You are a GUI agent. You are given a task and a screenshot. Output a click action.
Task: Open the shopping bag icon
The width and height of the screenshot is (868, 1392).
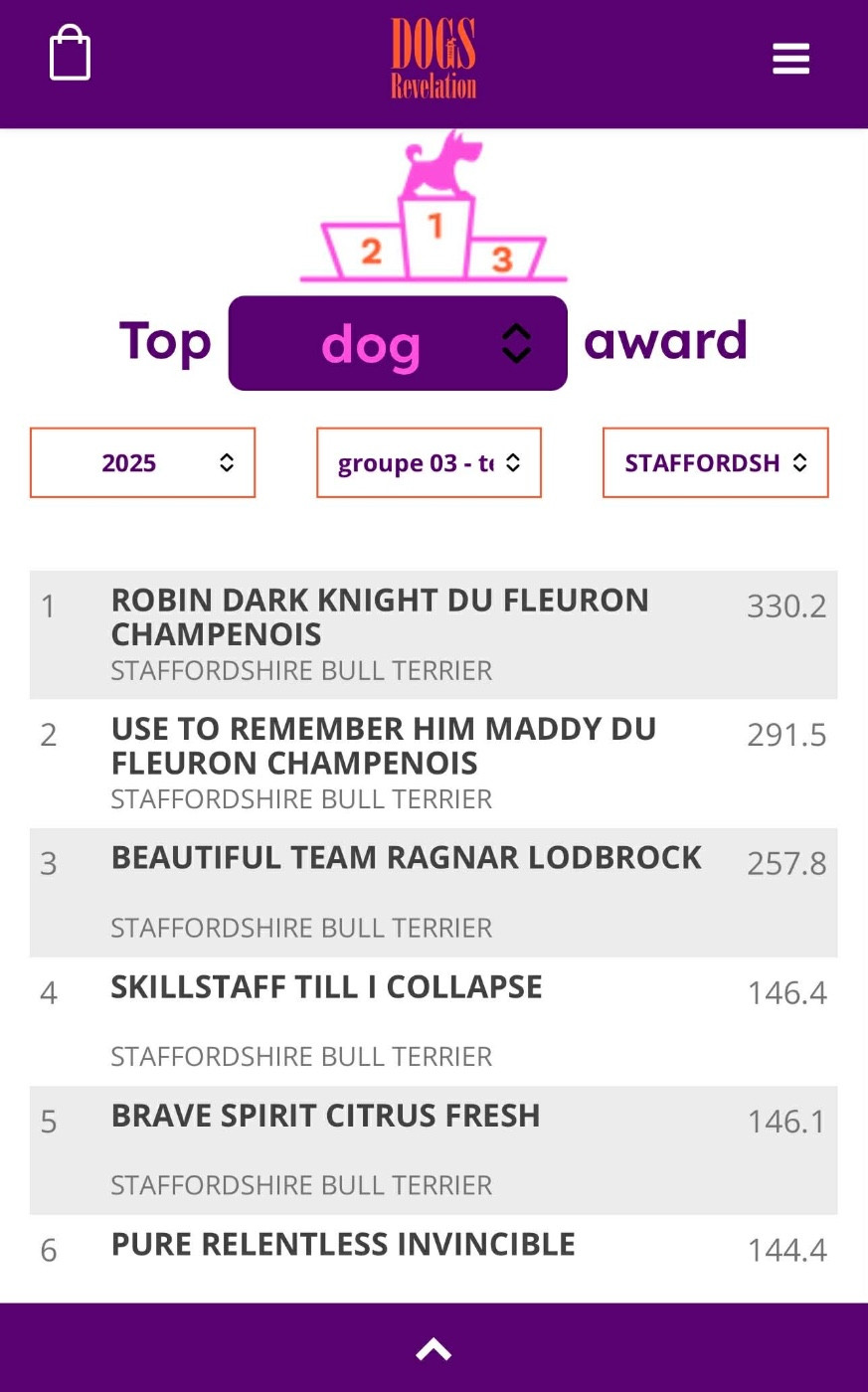[70, 54]
